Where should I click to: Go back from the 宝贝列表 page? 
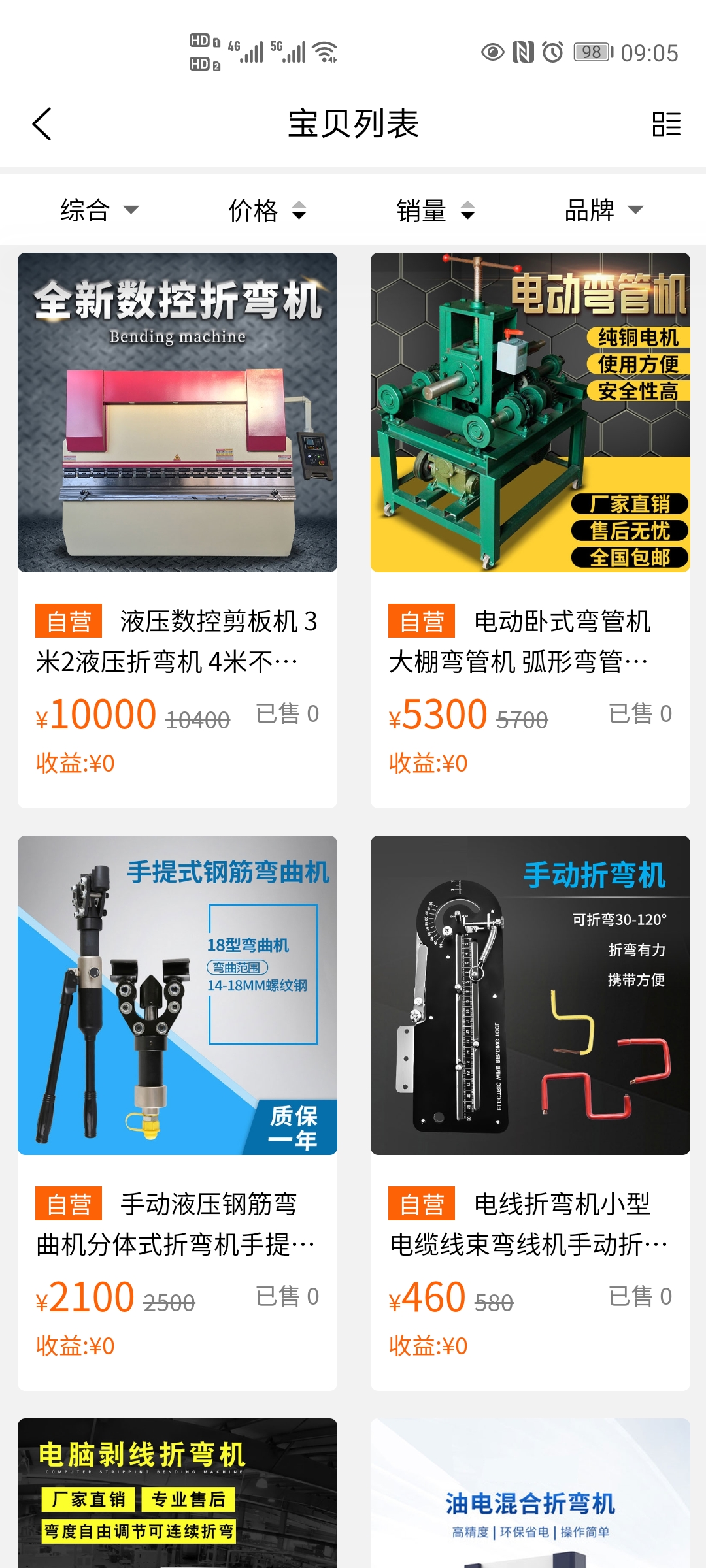click(42, 124)
